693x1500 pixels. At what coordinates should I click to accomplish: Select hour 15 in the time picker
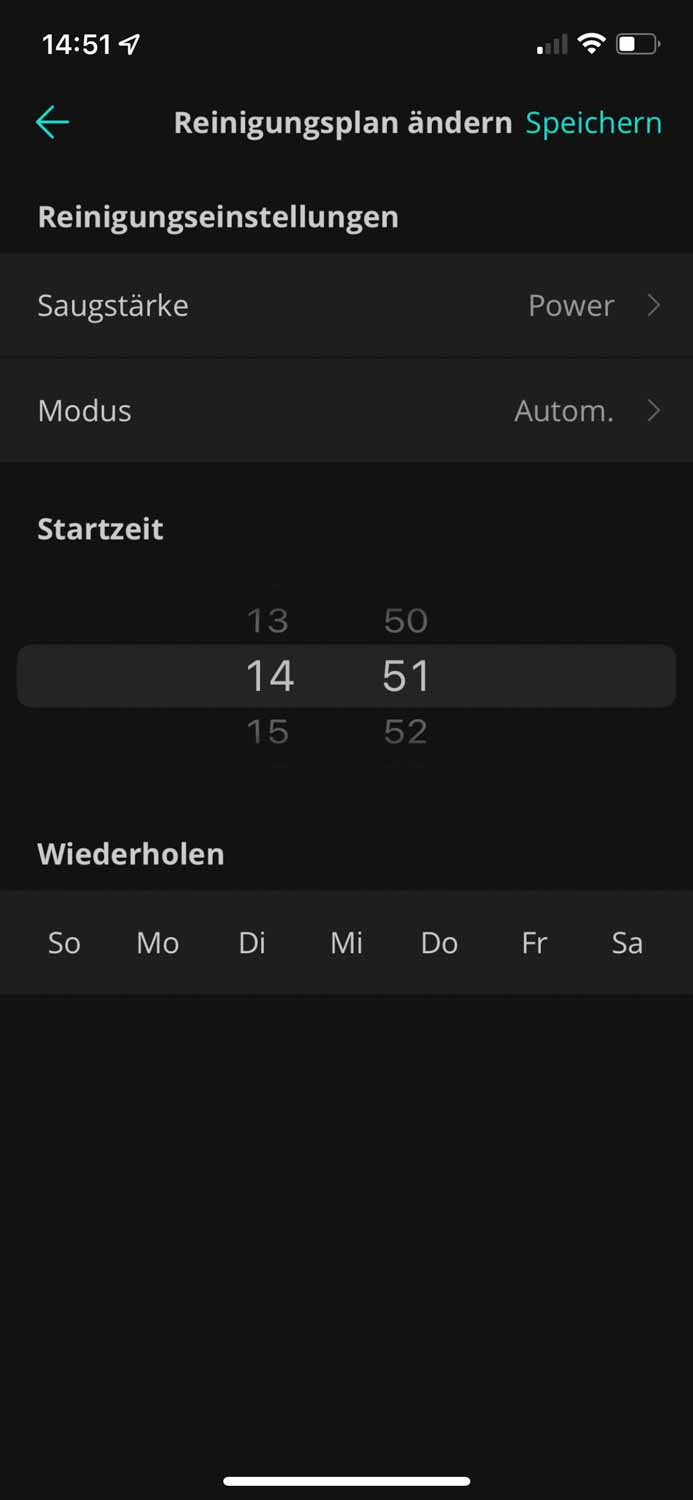268,732
